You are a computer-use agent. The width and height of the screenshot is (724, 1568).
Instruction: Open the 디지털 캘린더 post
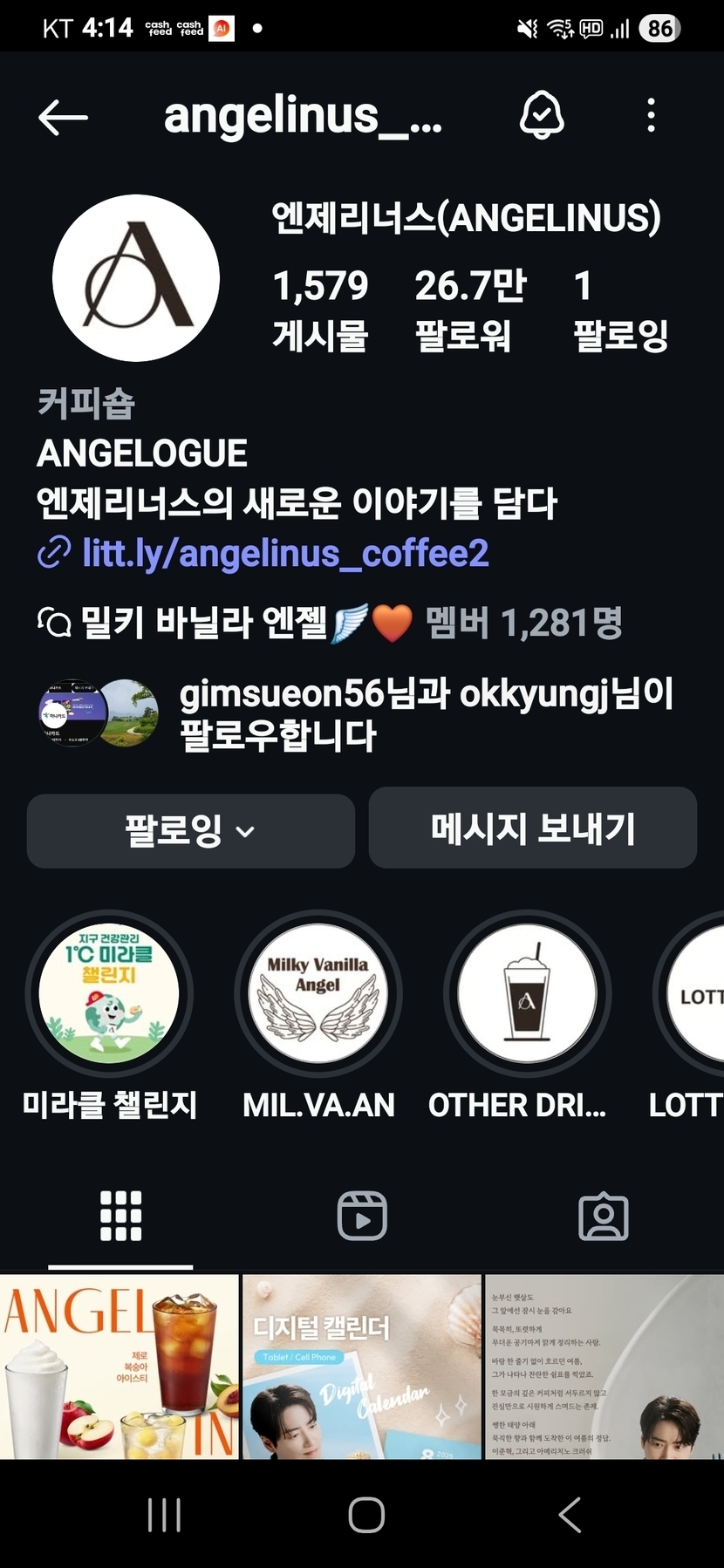(361, 1367)
